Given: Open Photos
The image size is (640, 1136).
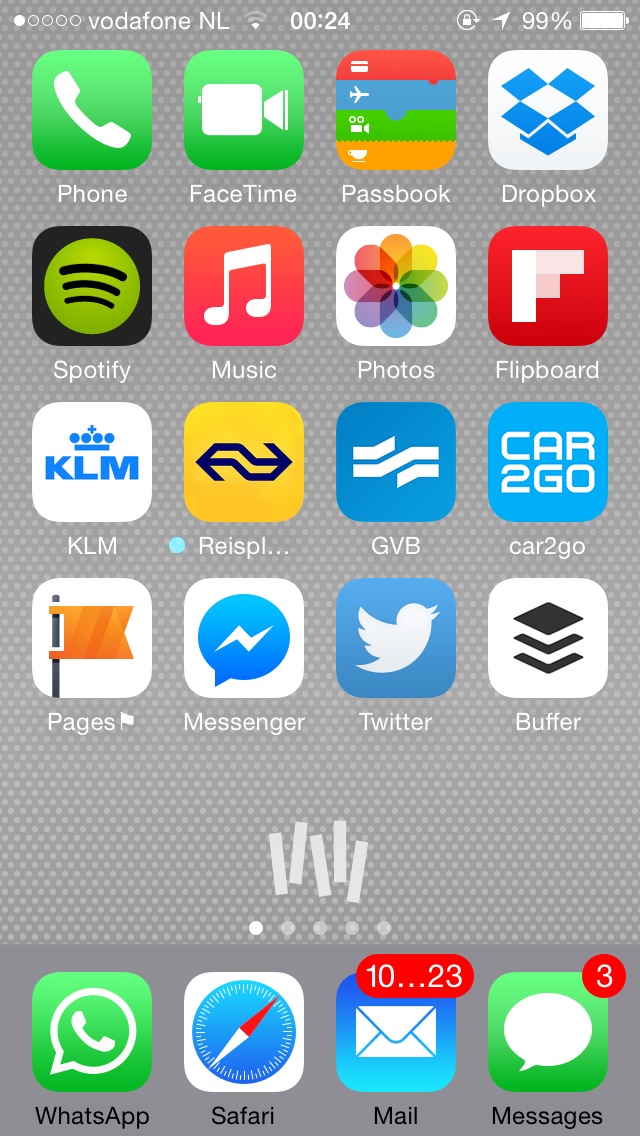Looking at the screenshot, I should point(396,286).
